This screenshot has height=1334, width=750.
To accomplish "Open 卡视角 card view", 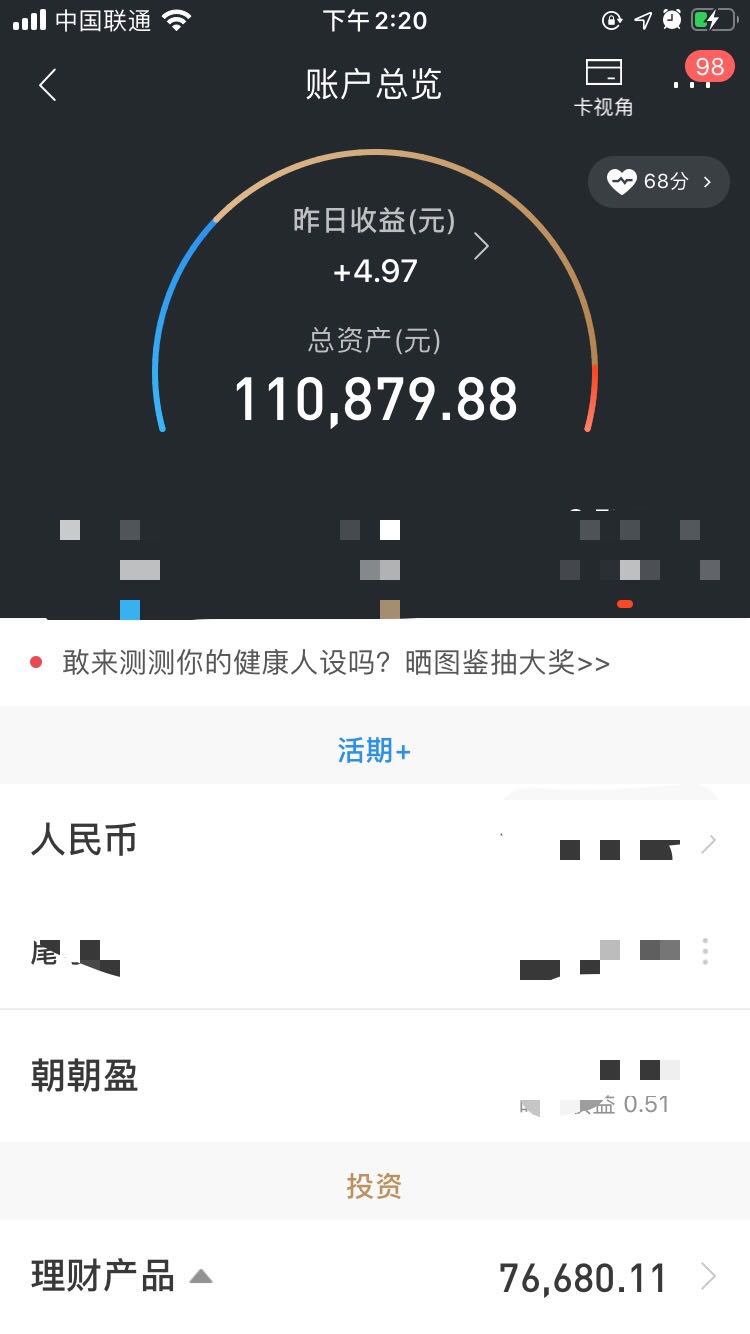I will pos(603,88).
